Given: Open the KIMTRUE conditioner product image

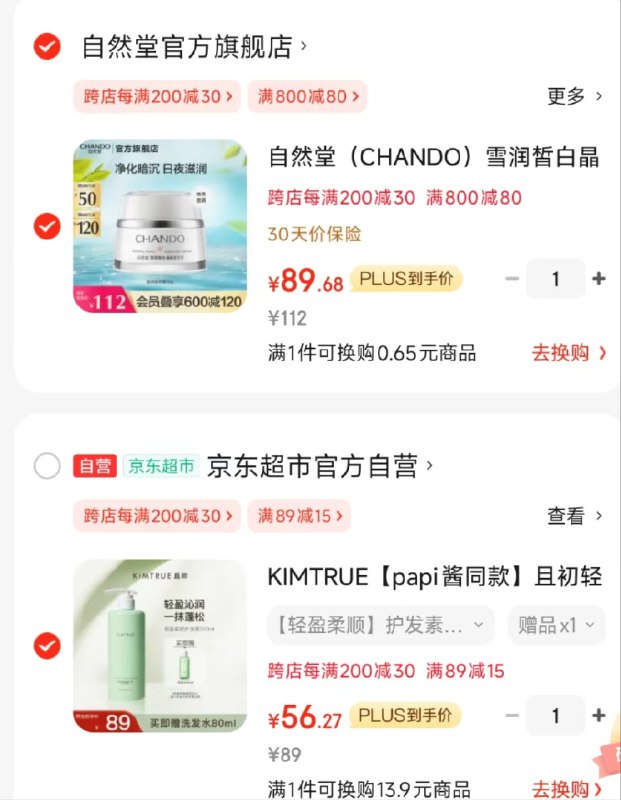Looking at the screenshot, I should pos(160,646).
